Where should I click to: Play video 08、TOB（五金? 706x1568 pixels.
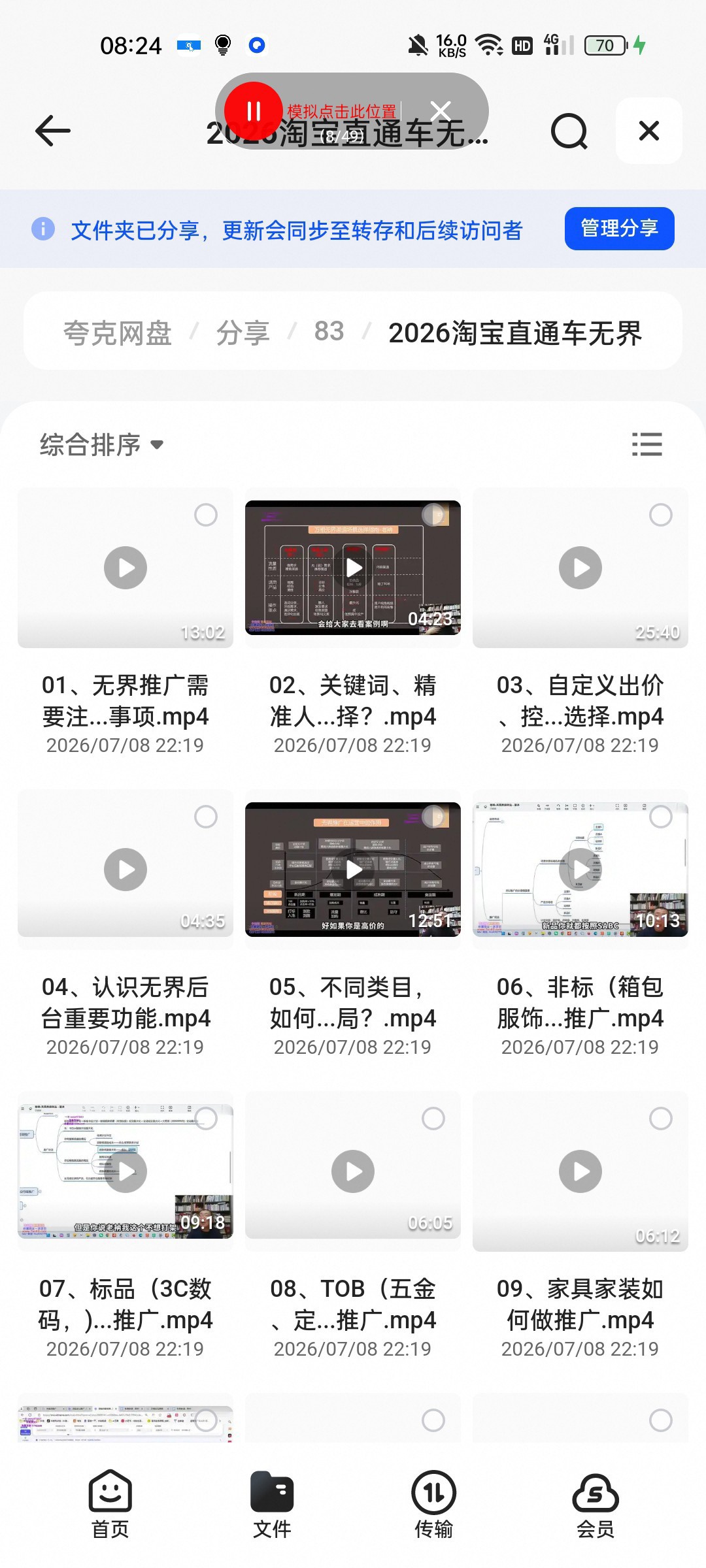click(353, 1171)
